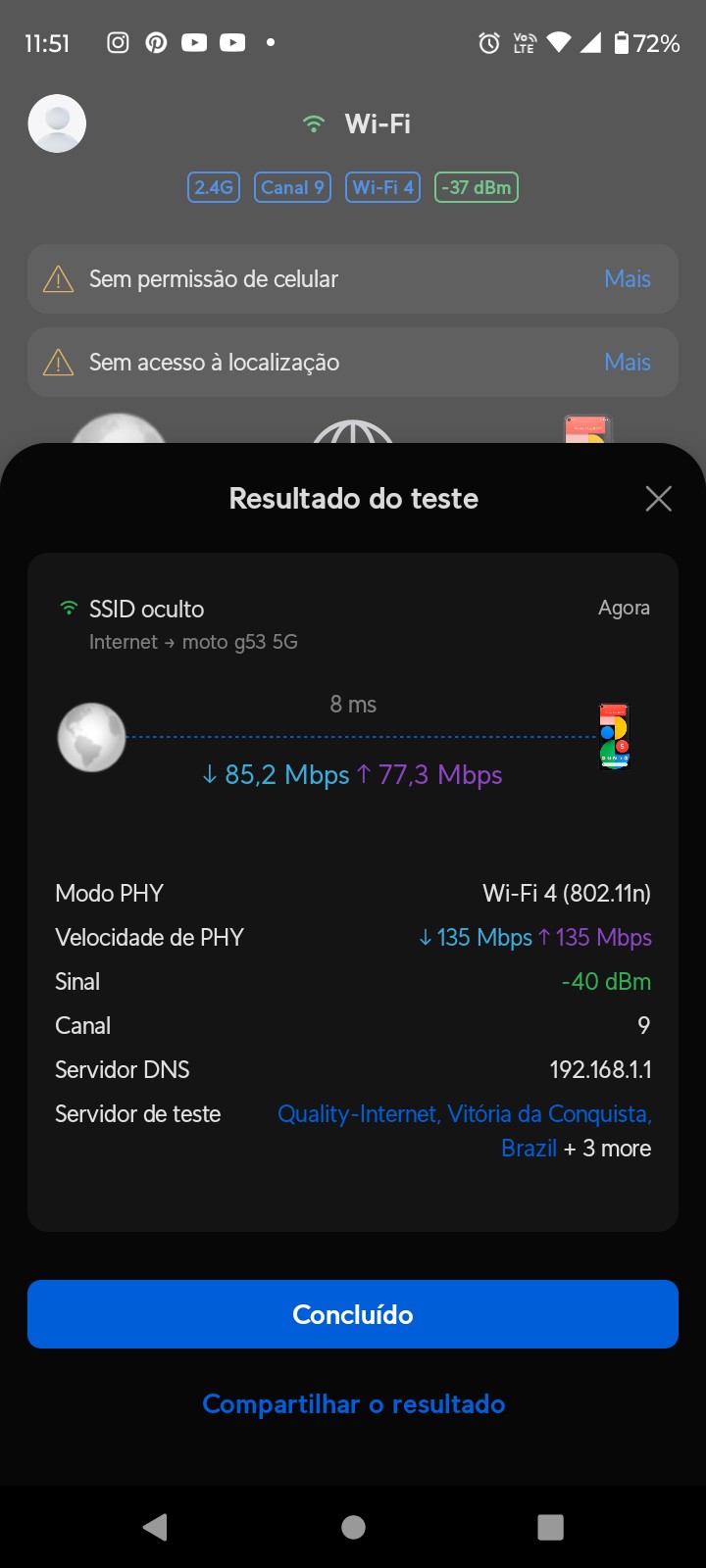Screen dimensions: 706x1568
Task: Share via Compartilhar o resultado
Action: click(x=353, y=1404)
